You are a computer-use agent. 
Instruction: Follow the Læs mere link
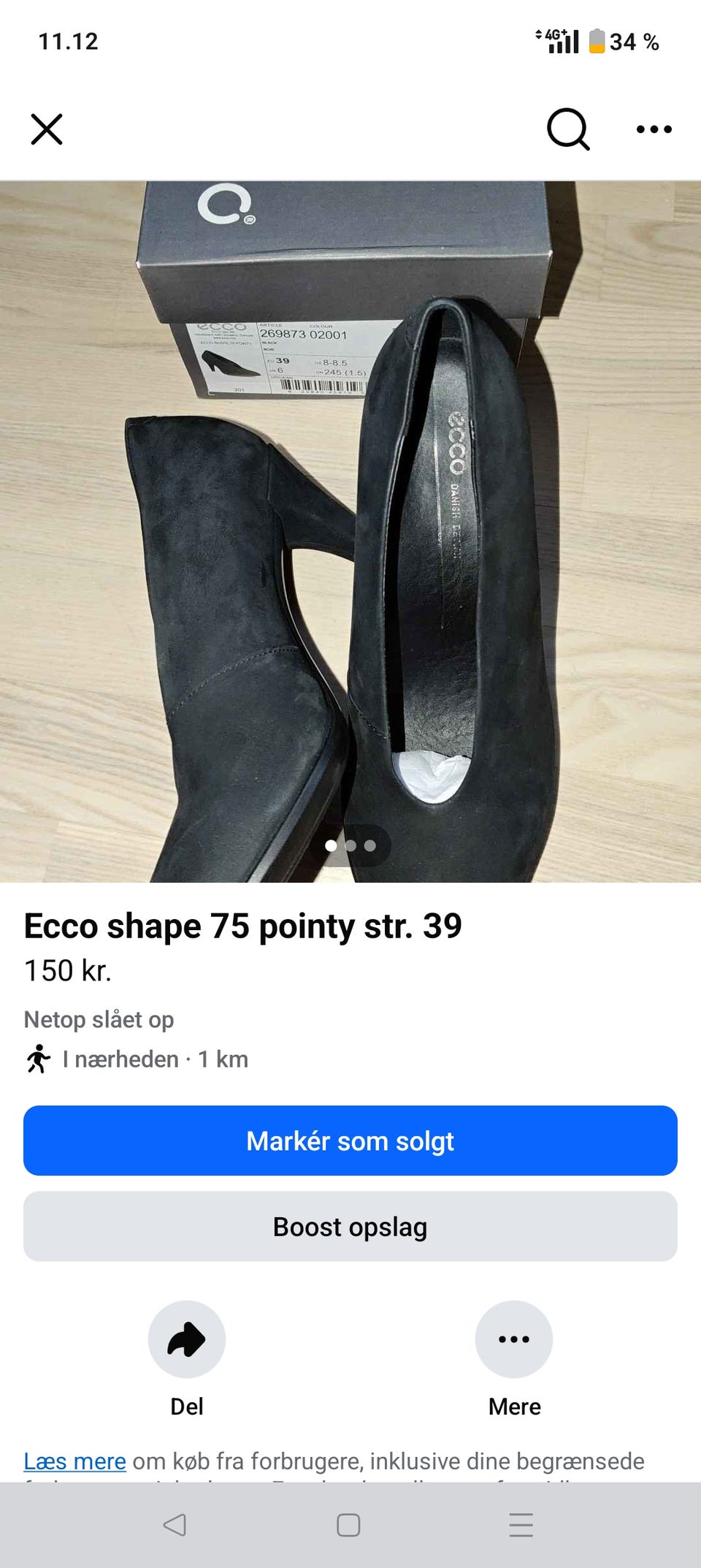(x=74, y=1461)
